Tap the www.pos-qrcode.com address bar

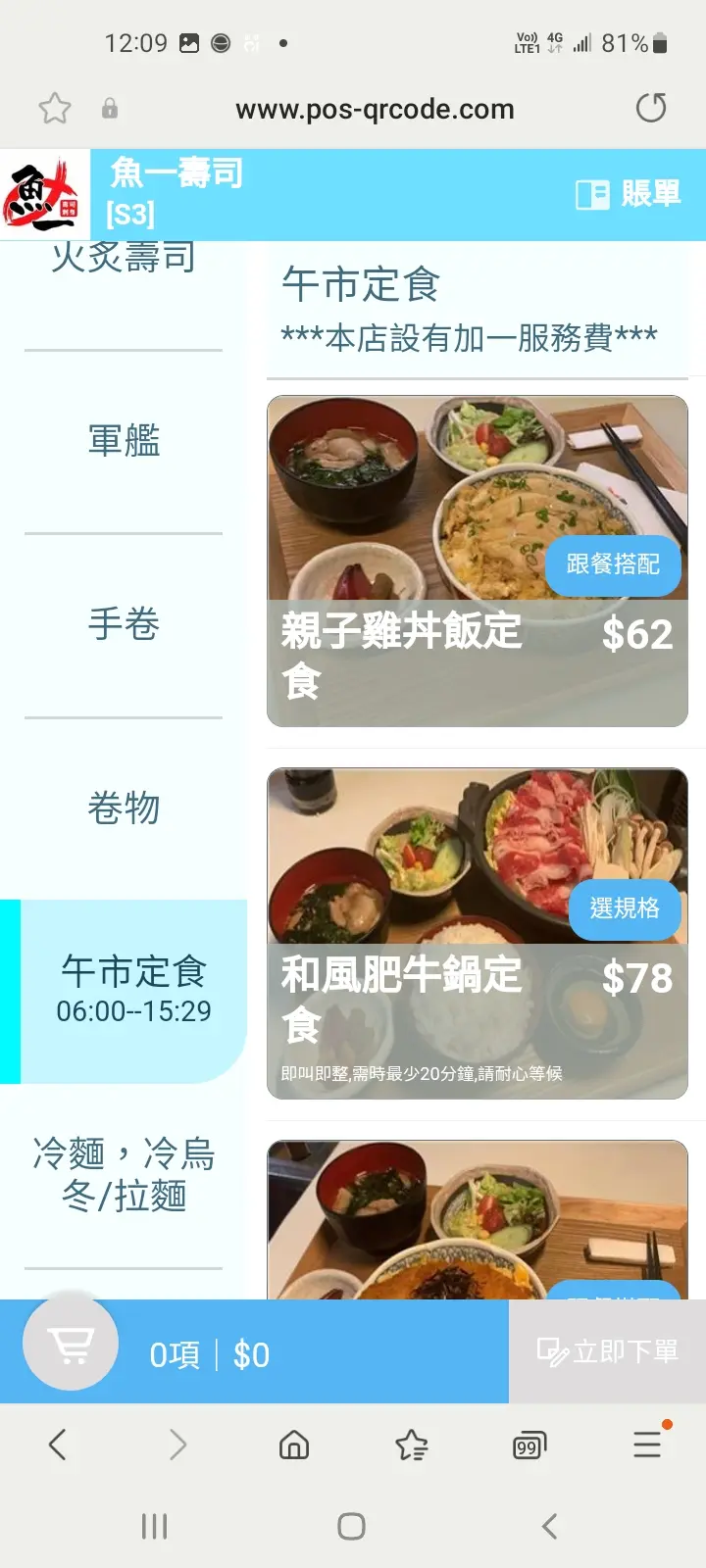pos(375,109)
